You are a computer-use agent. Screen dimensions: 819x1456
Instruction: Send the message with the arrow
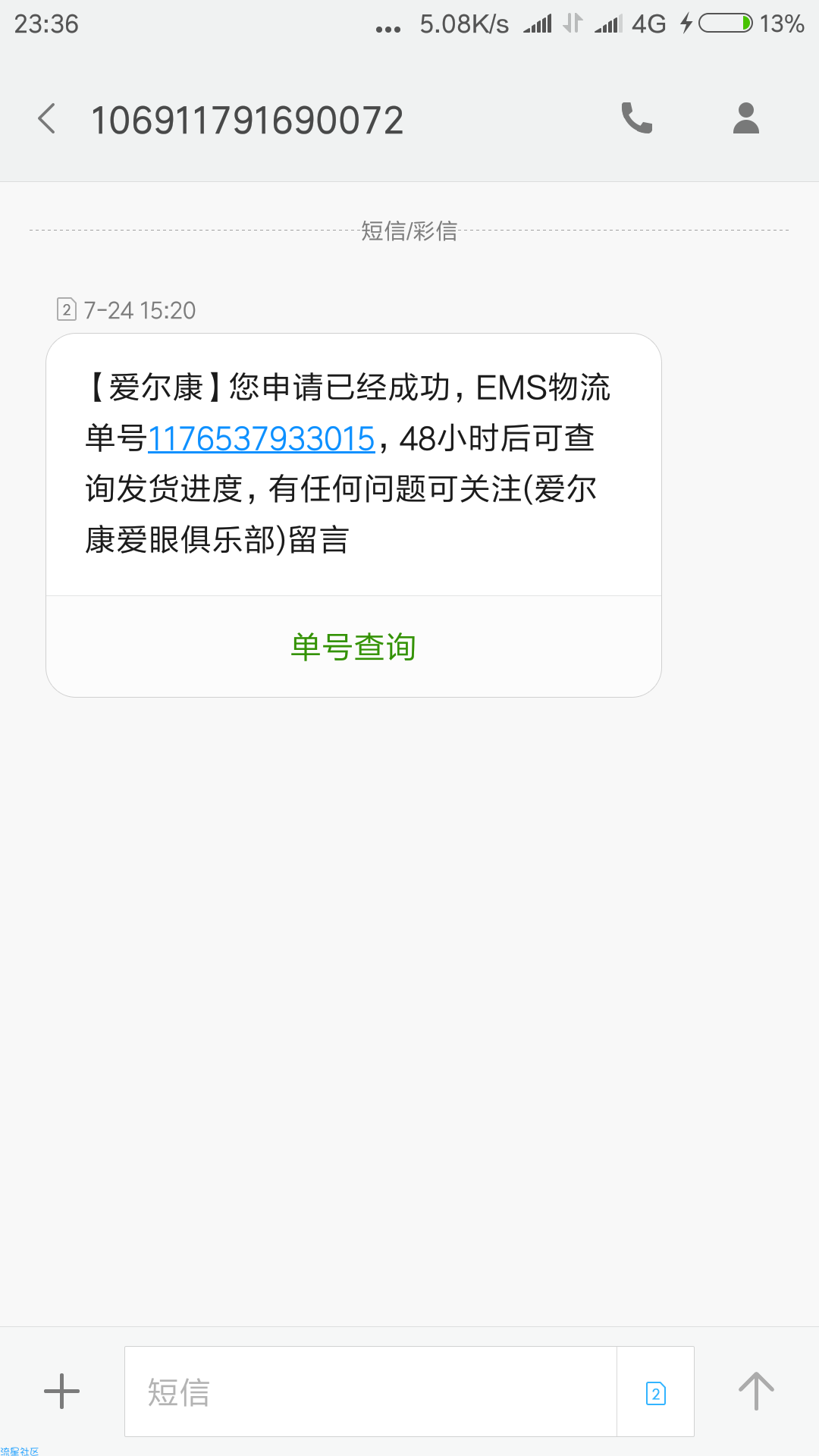[756, 1392]
